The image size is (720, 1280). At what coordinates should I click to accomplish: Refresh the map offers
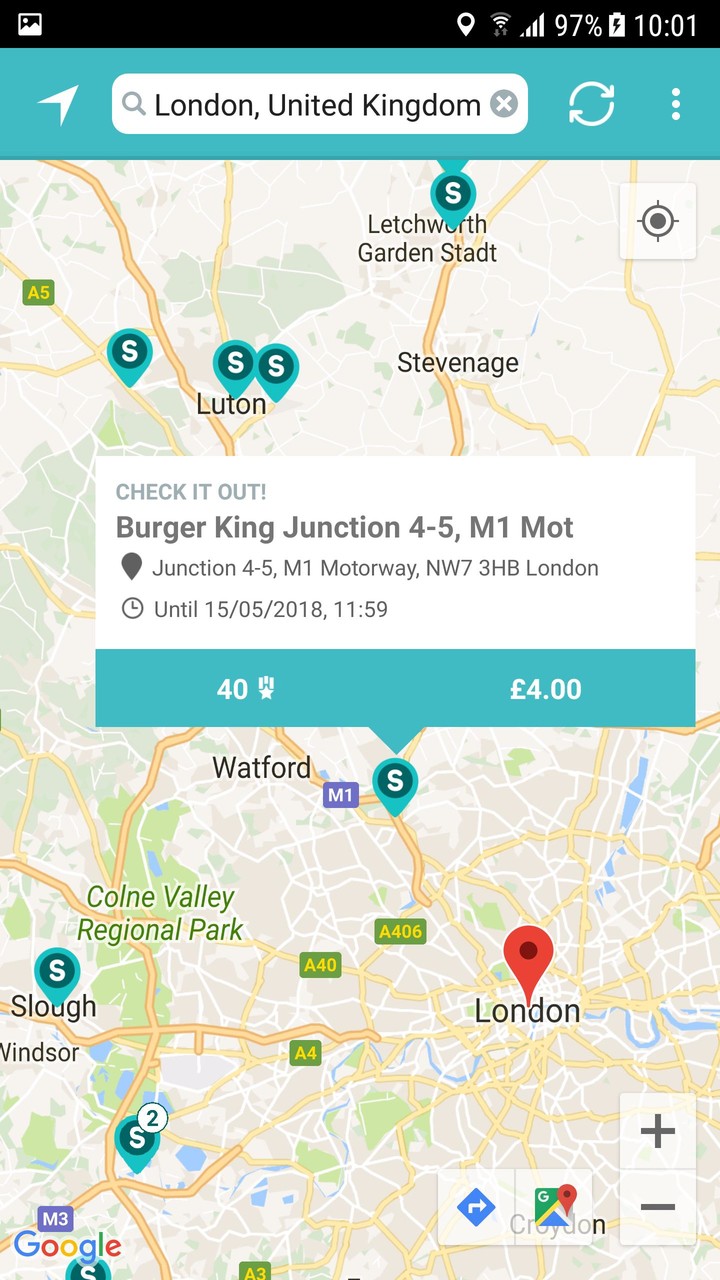[x=591, y=104]
